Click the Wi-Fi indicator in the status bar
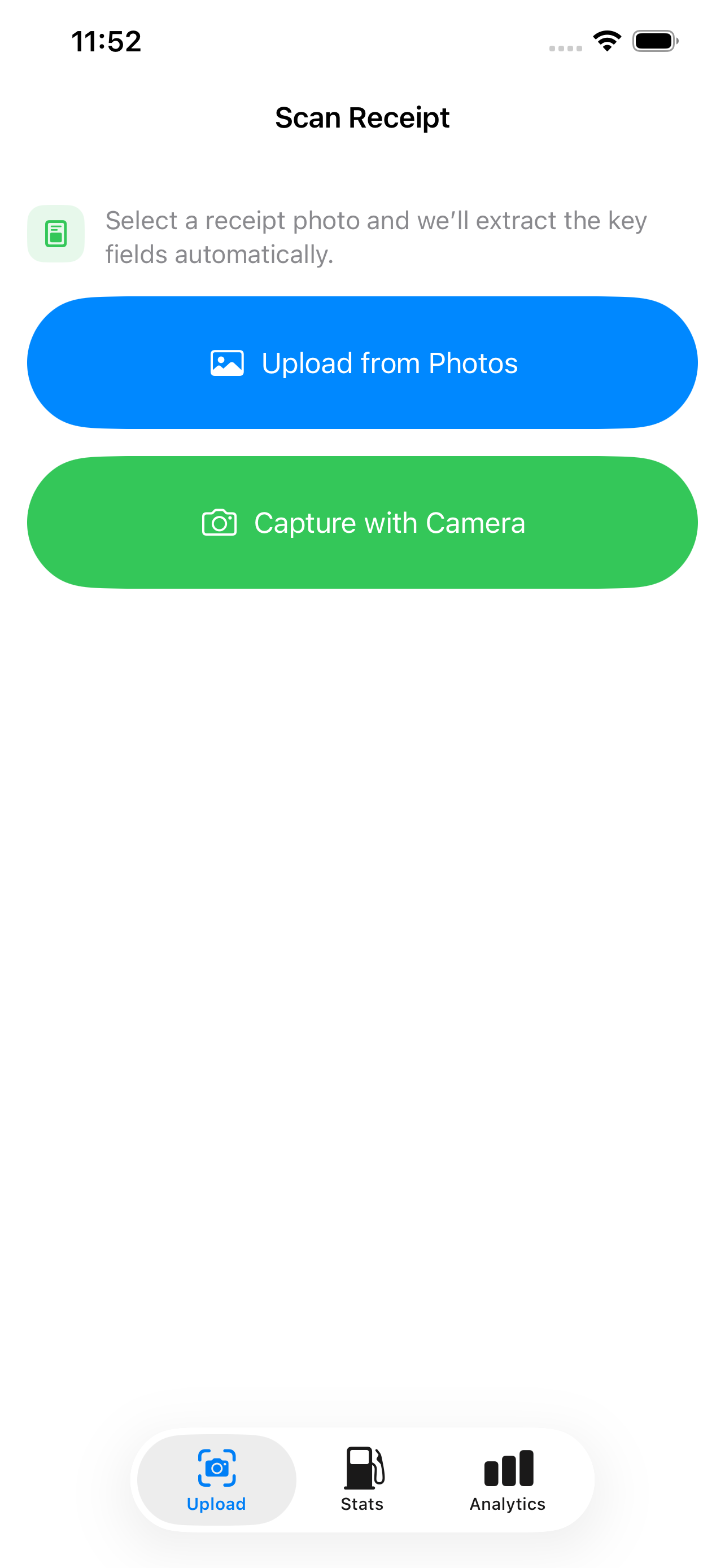 [606, 40]
